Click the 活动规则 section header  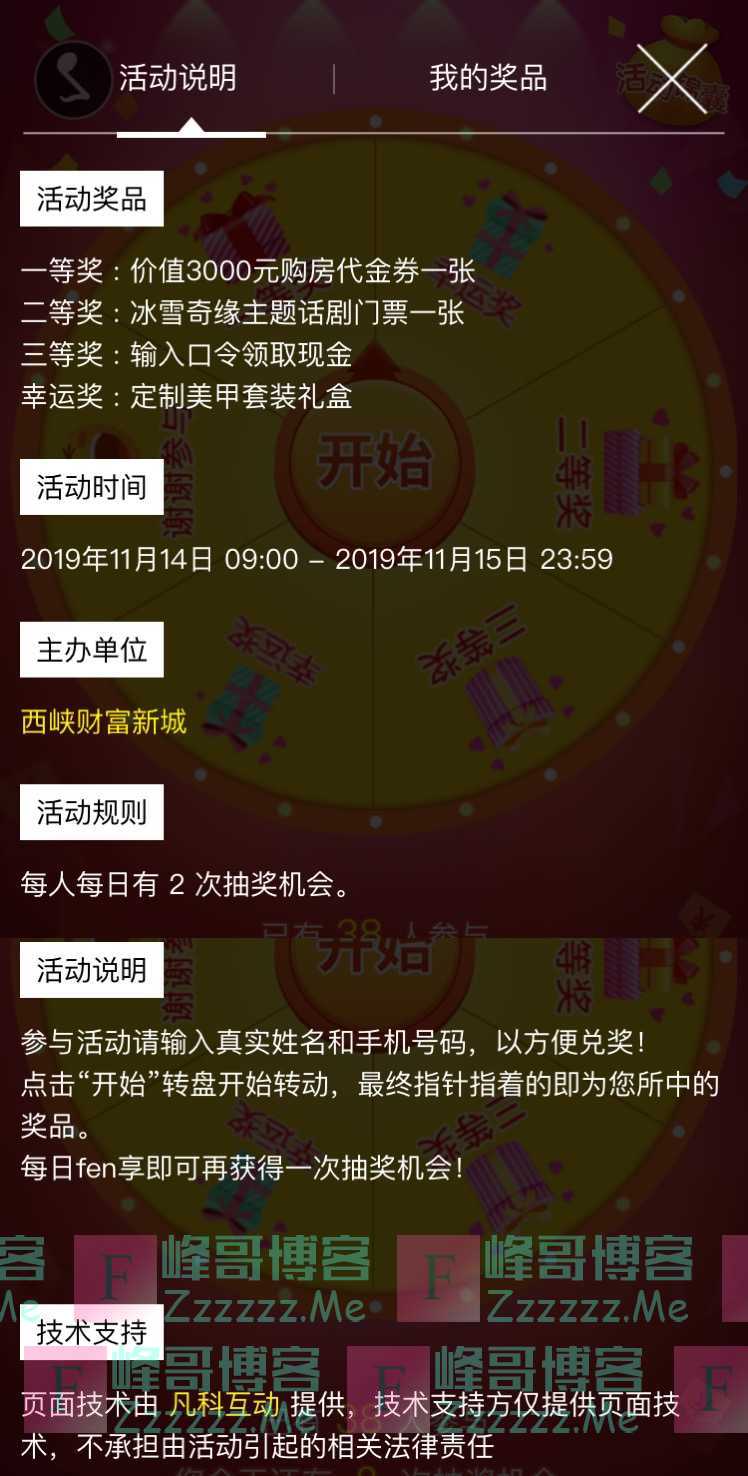[91, 812]
